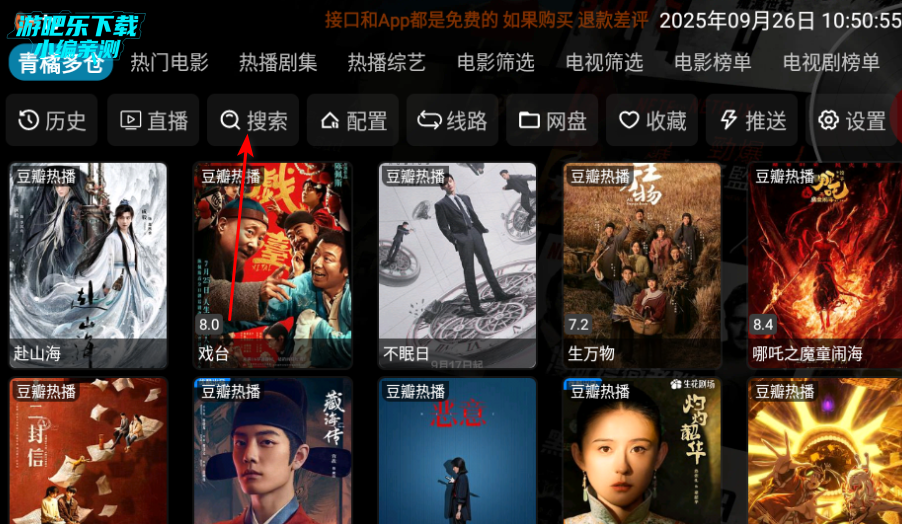Open the 推送 push button
This screenshot has height=524, width=902.
point(752,121)
